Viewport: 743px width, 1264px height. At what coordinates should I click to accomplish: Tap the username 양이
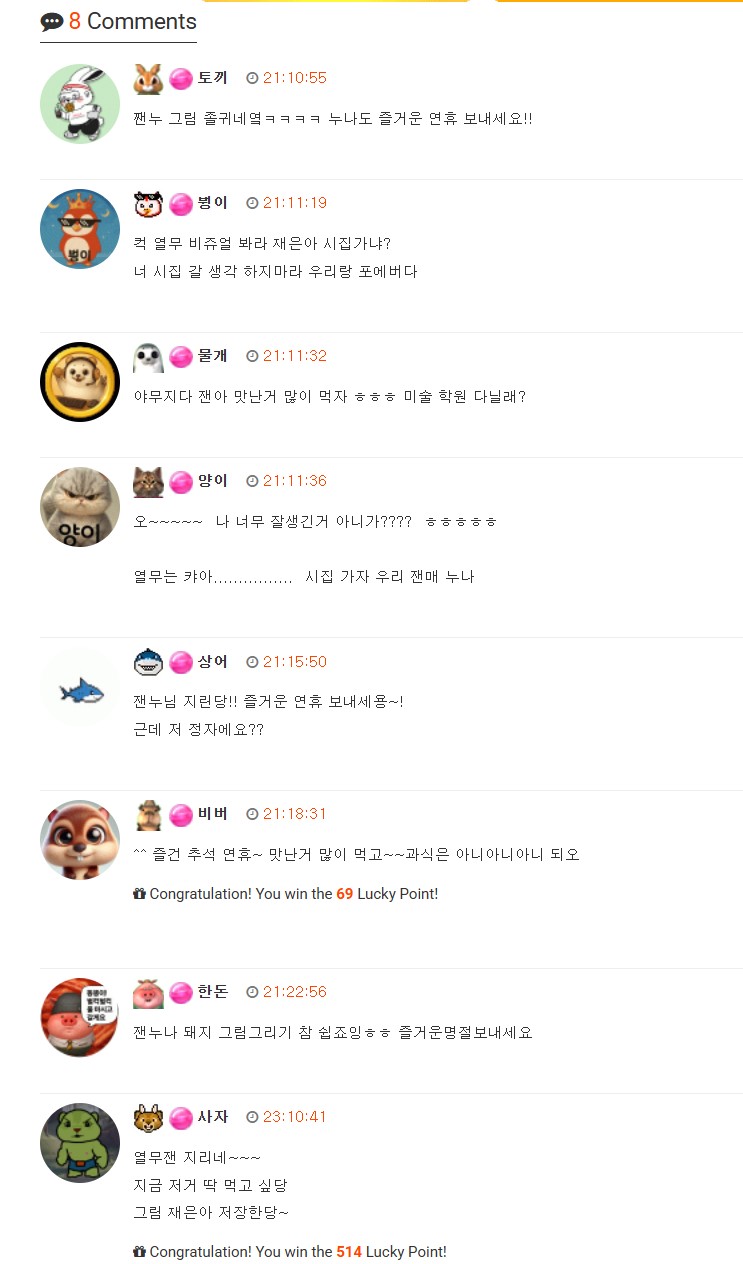[212, 481]
